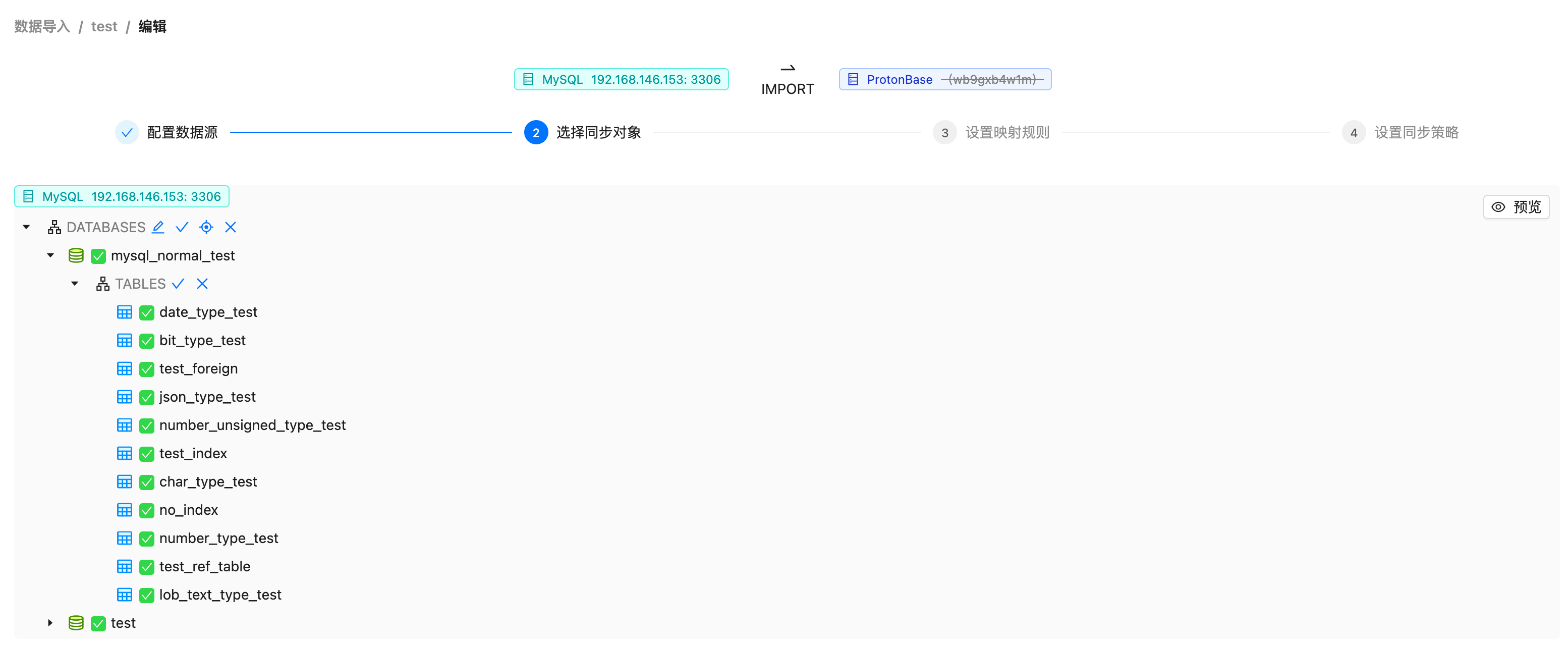Collapse the mysql_normal_test database node
Viewport: 1568px width, 645px height.
[50, 256]
